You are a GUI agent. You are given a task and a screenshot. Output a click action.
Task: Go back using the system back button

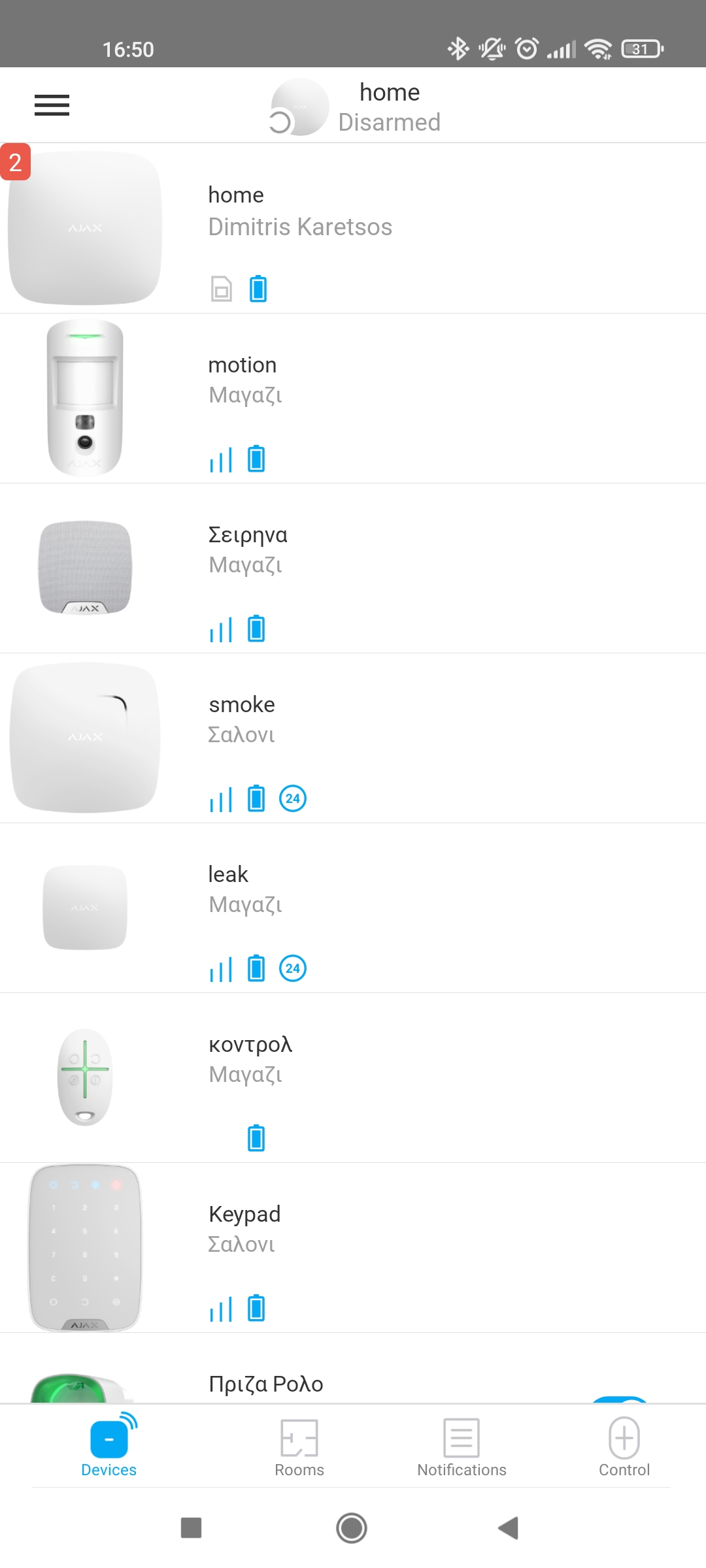coord(508,1528)
